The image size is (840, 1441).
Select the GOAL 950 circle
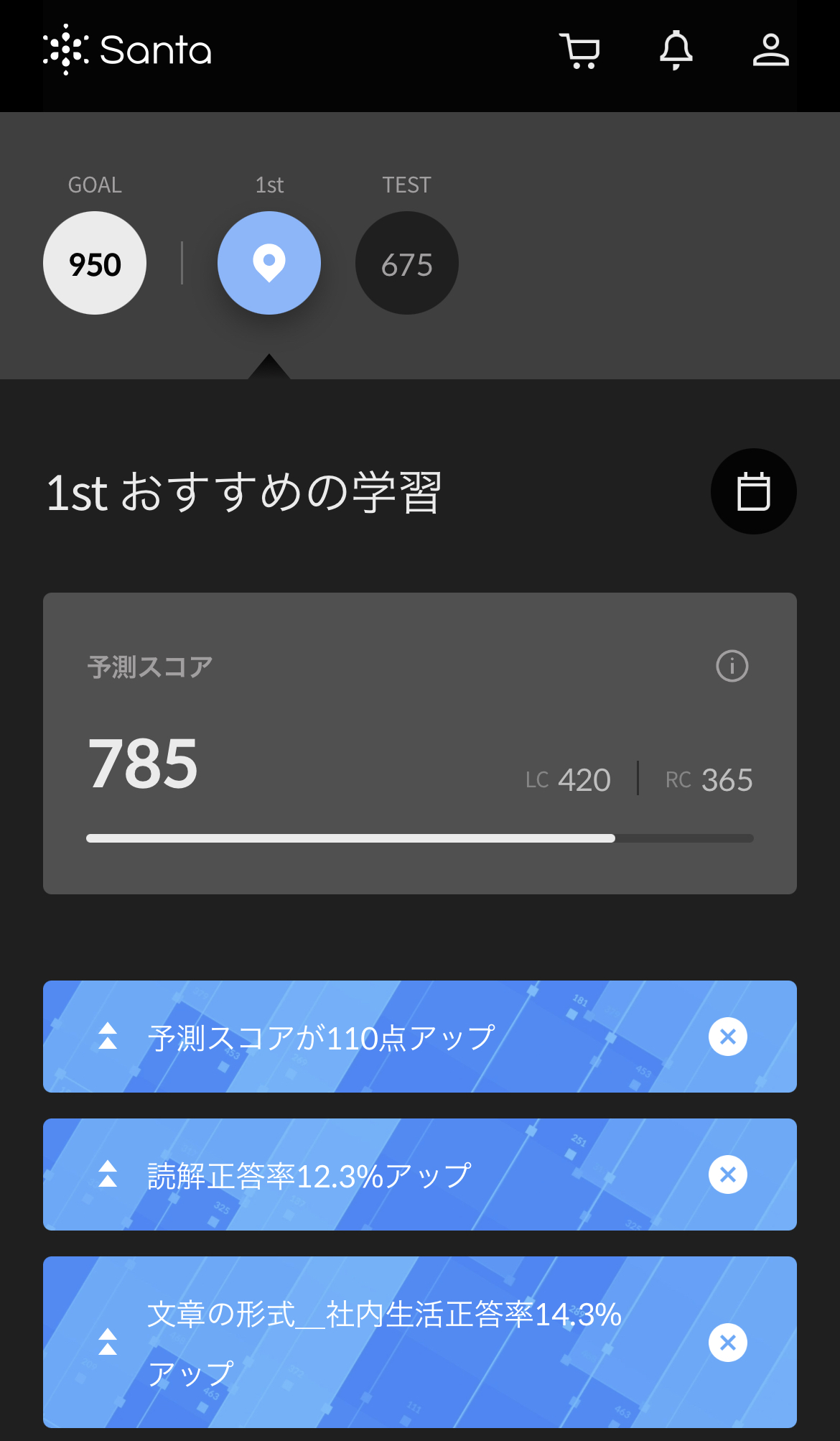click(95, 263)
